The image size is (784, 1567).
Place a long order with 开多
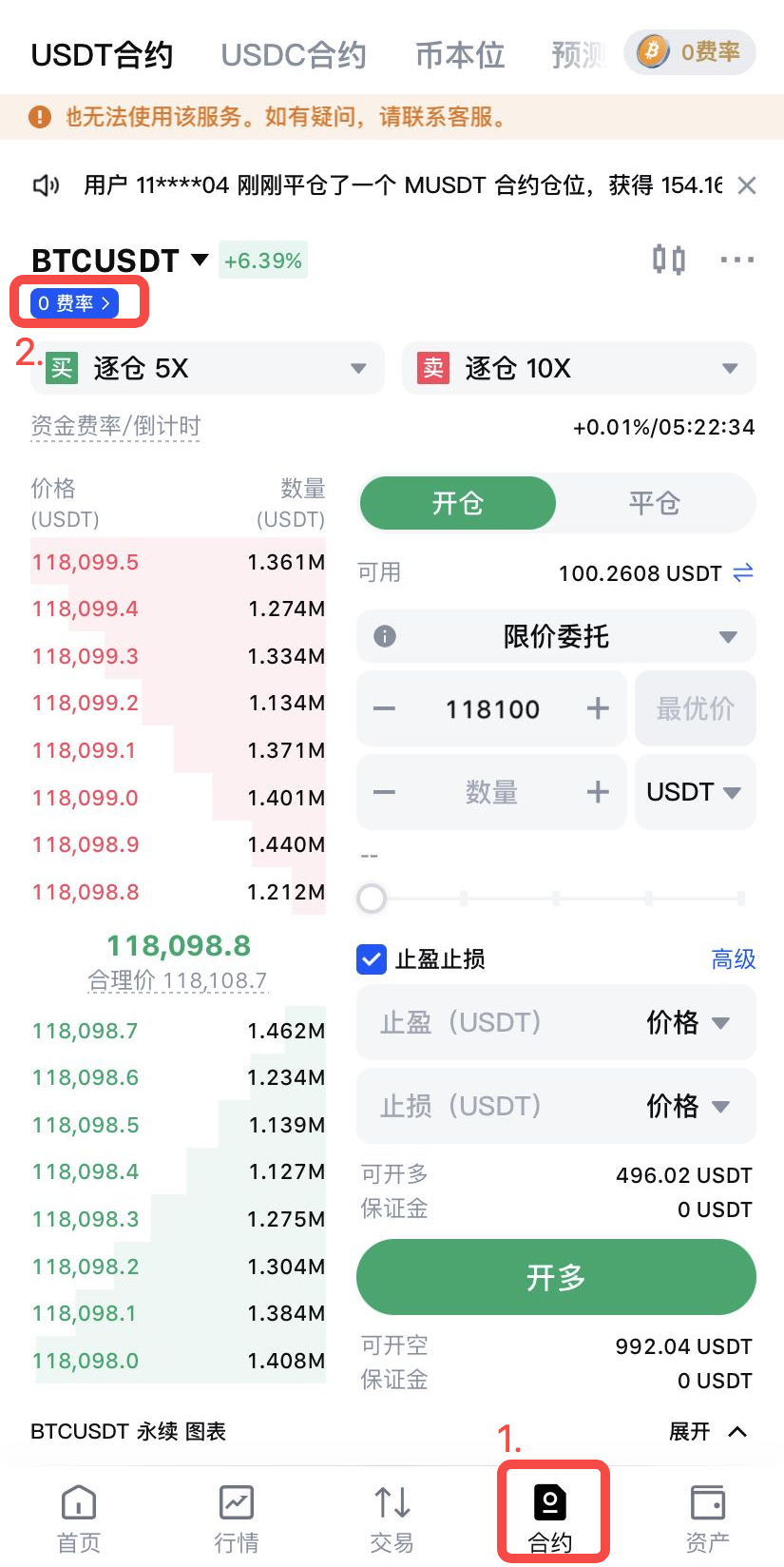556,1277
